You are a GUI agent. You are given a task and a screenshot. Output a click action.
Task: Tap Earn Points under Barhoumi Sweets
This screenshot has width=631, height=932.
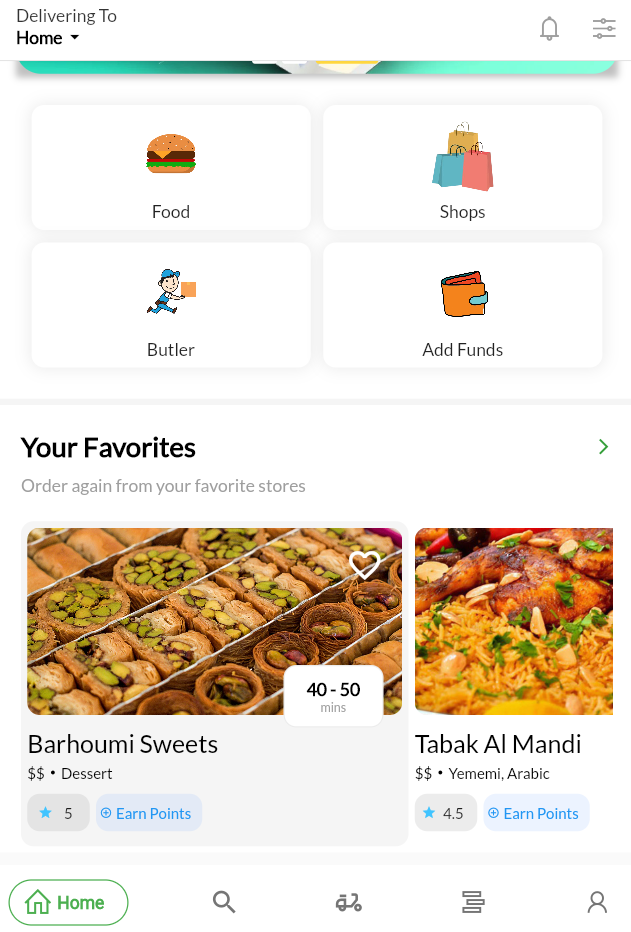149,813
